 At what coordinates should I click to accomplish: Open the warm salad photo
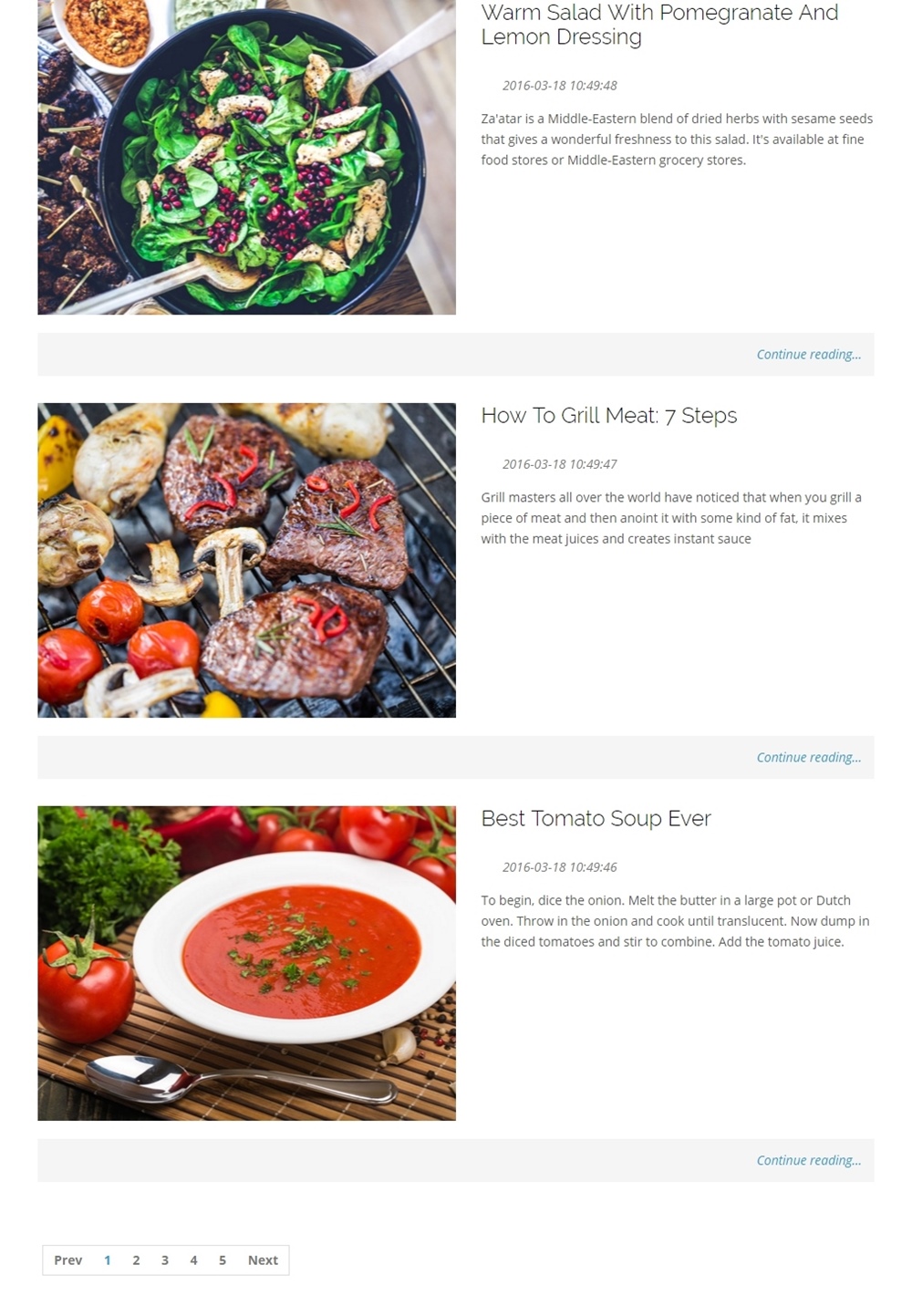tap(246, 157)
